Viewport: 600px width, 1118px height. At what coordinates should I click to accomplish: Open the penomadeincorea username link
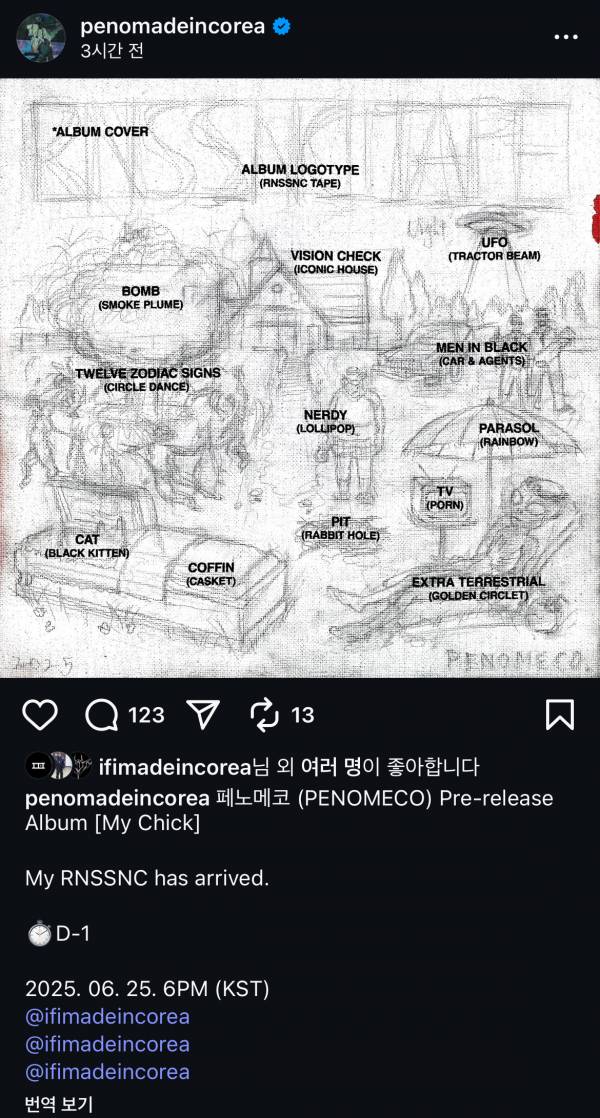(172, 26)
